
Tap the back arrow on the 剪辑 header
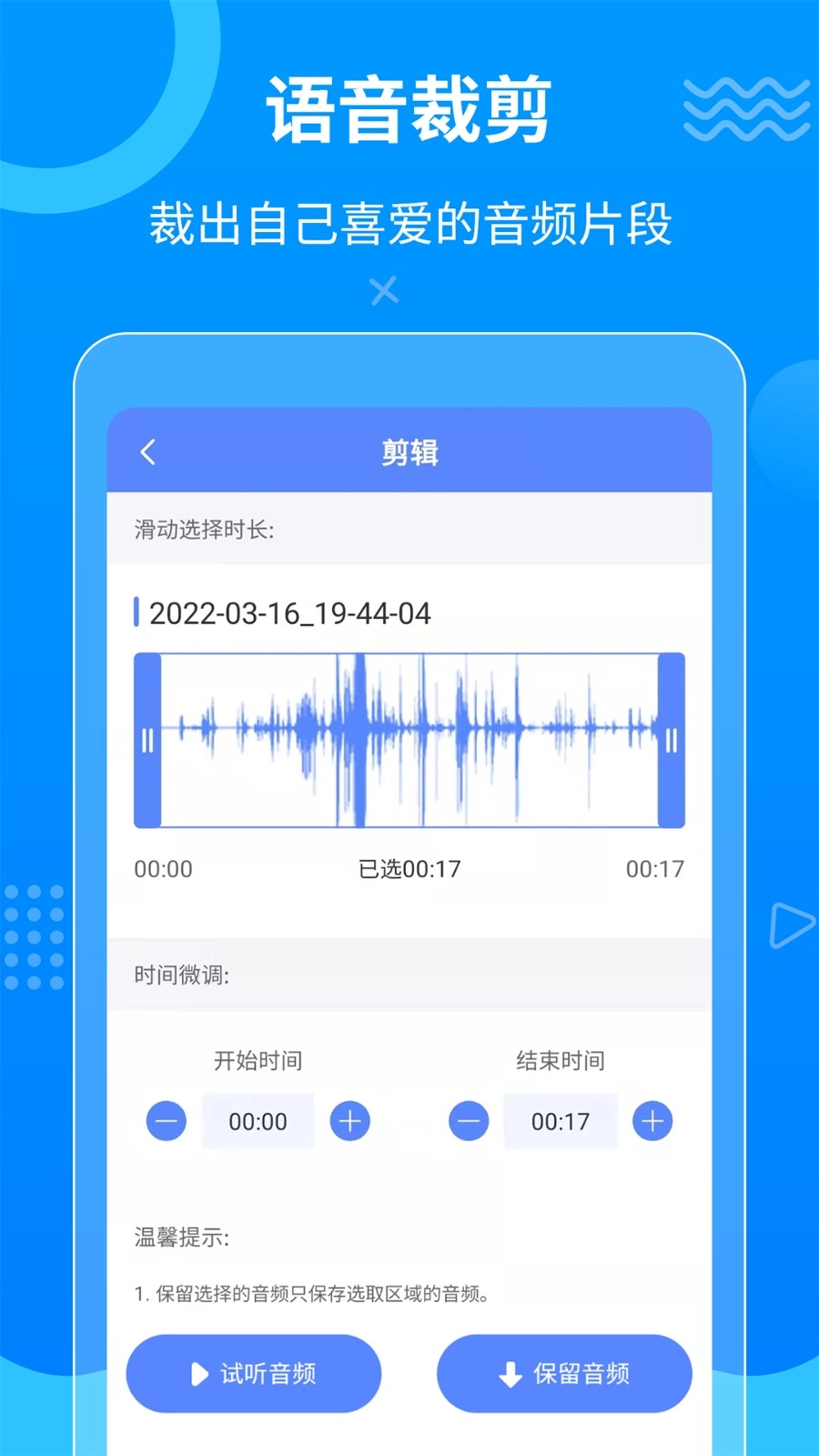[x=148, y=451]
